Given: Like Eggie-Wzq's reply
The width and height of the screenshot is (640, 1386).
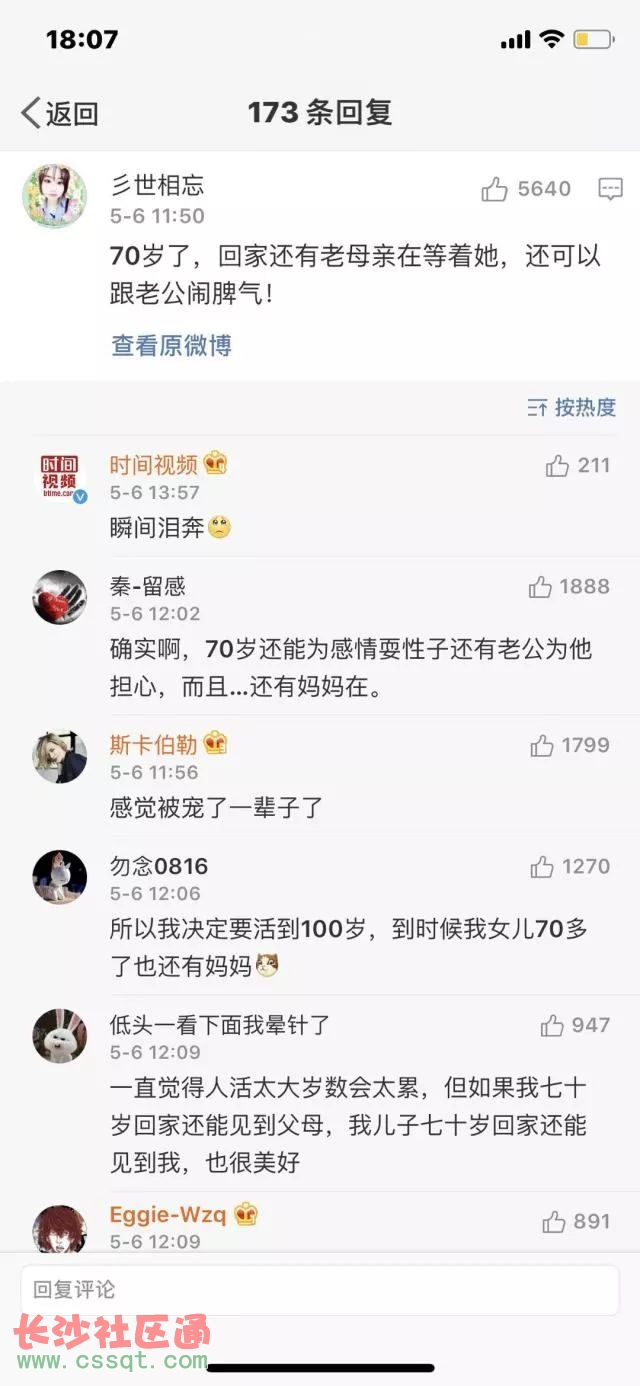Looking at the screenshot, I should pos(554,1221).
